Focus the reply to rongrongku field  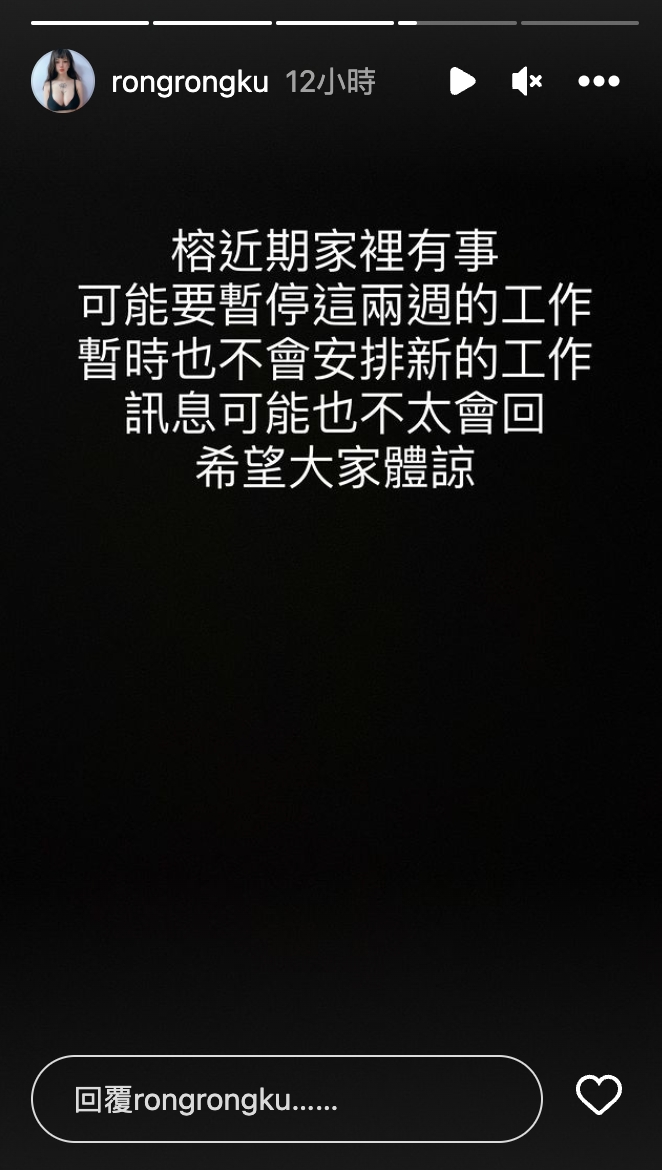(286, 1099)
